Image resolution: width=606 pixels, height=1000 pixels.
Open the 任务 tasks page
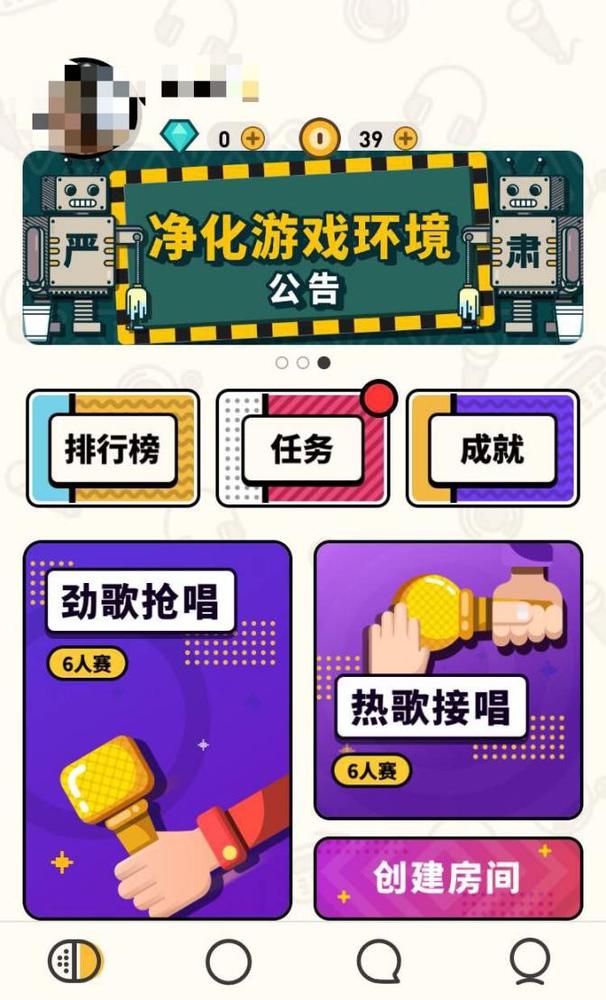tap(302, 449)
